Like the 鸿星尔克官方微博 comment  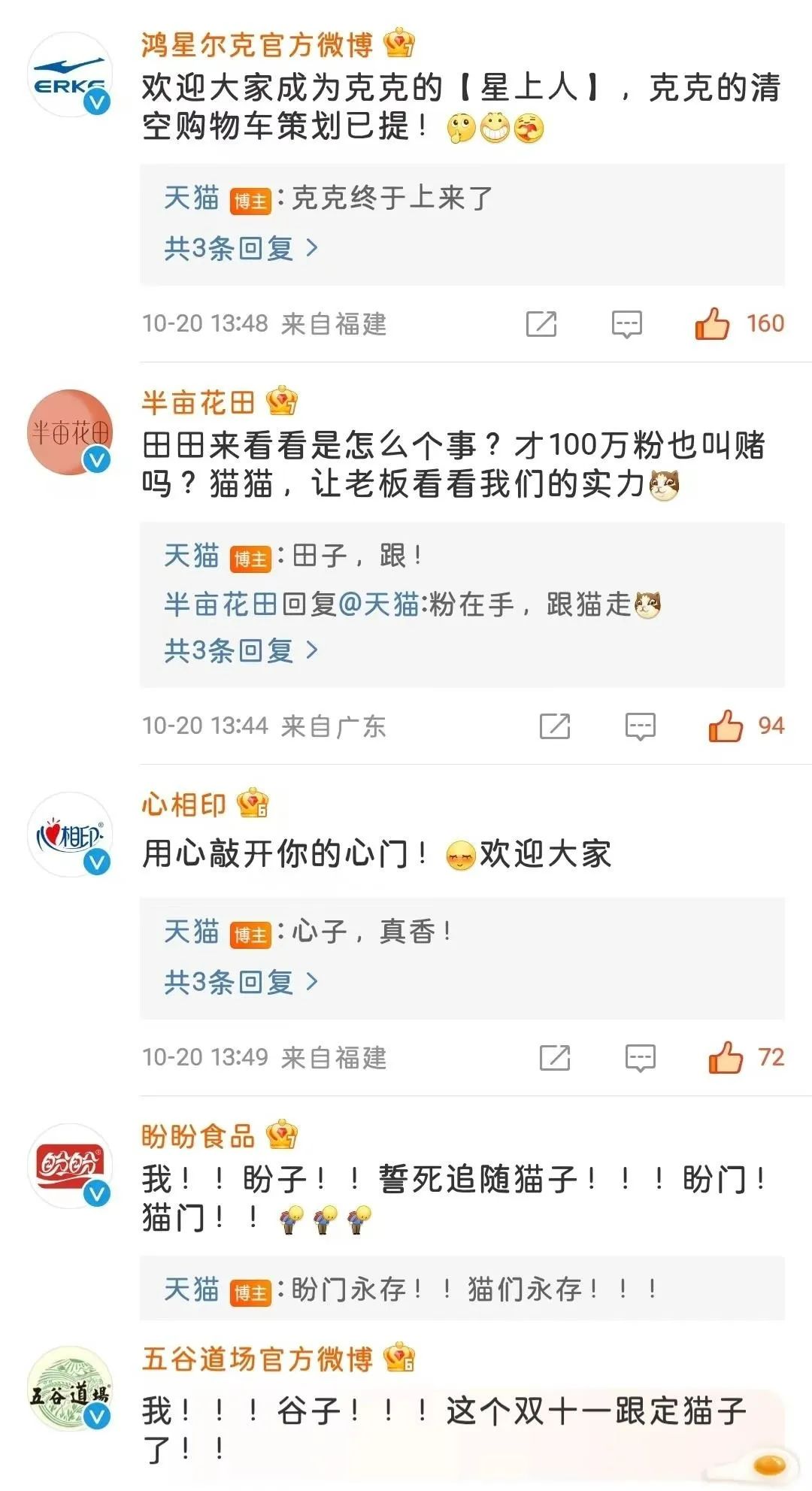click(x=712, y=324)
